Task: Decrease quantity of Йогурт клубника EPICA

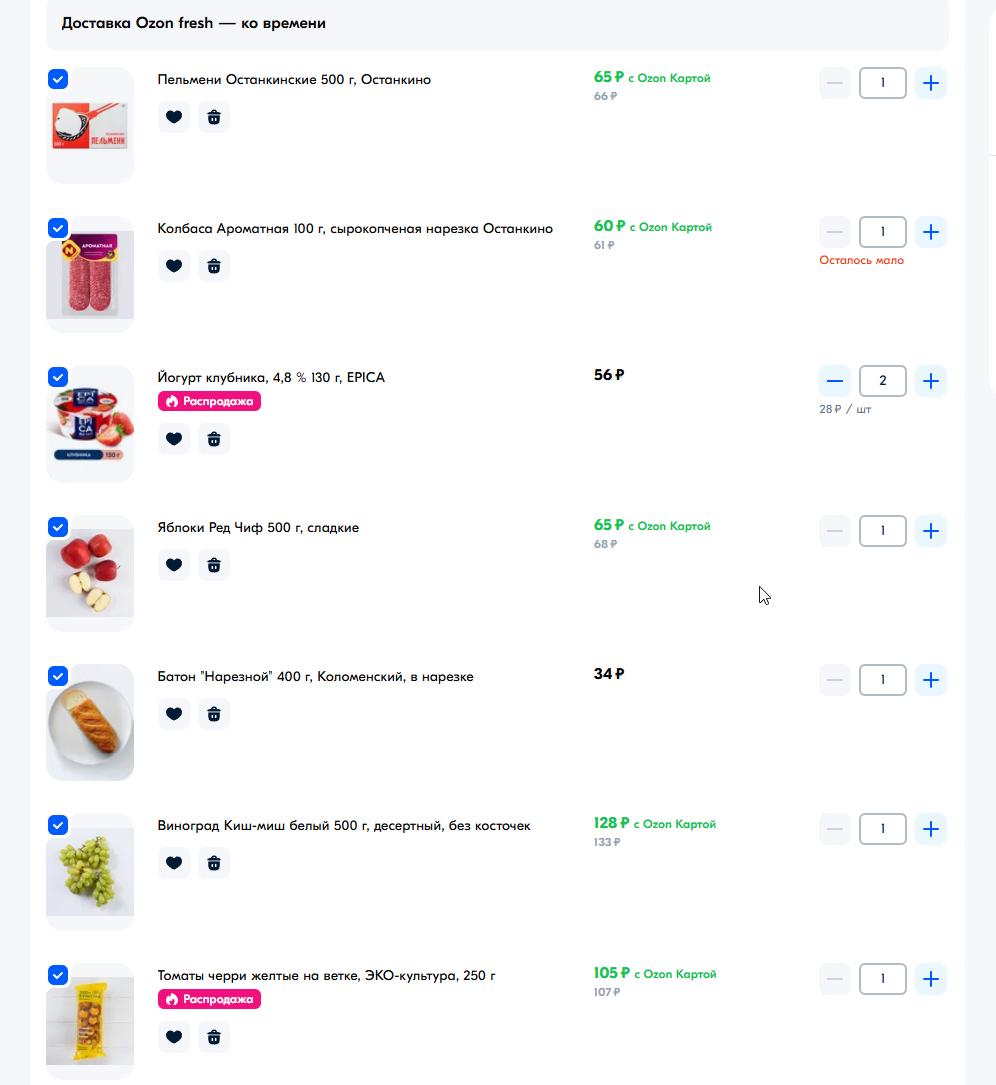Action: tap(835, 381)
